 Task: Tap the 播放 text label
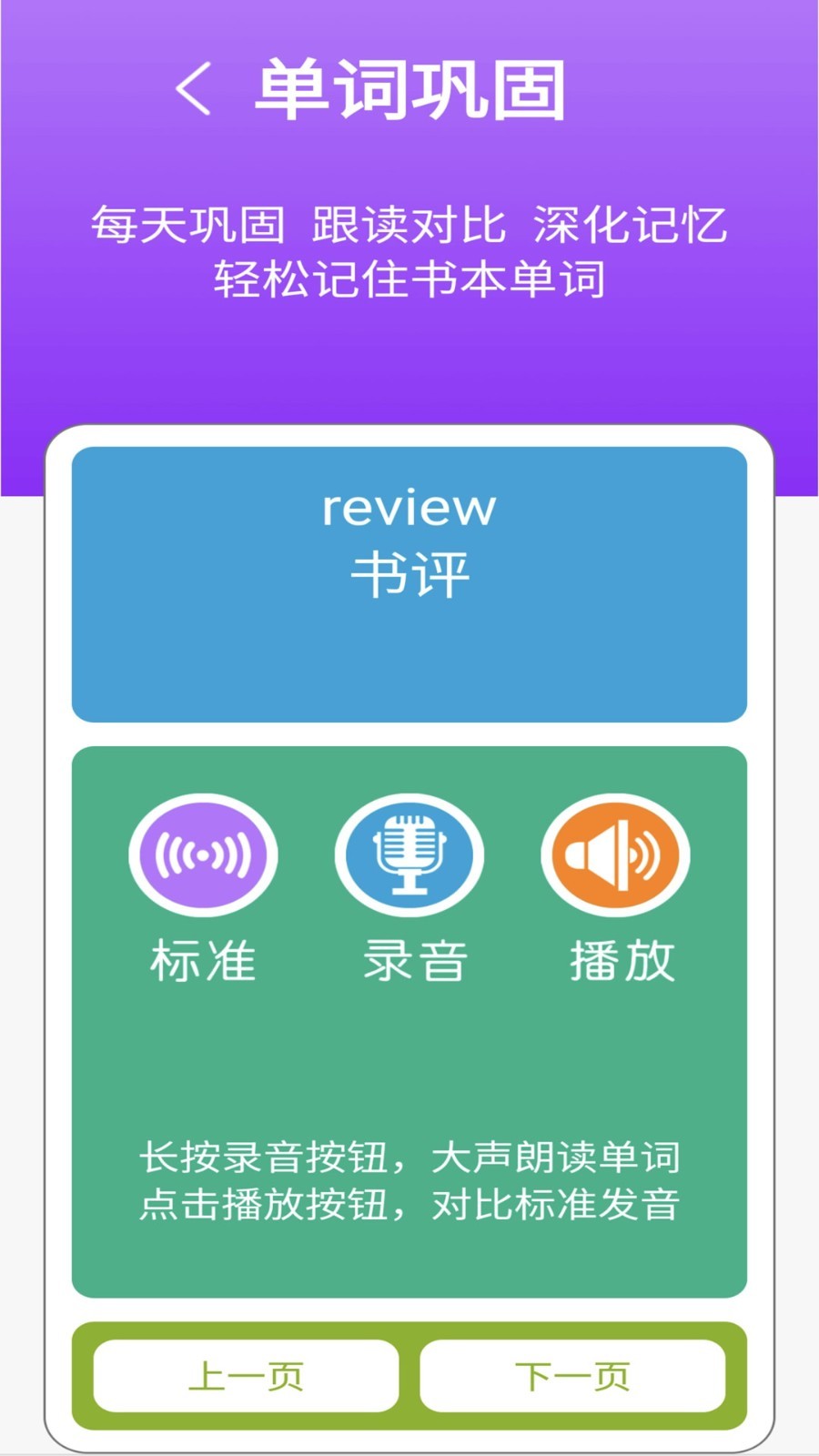click(617, 960)
